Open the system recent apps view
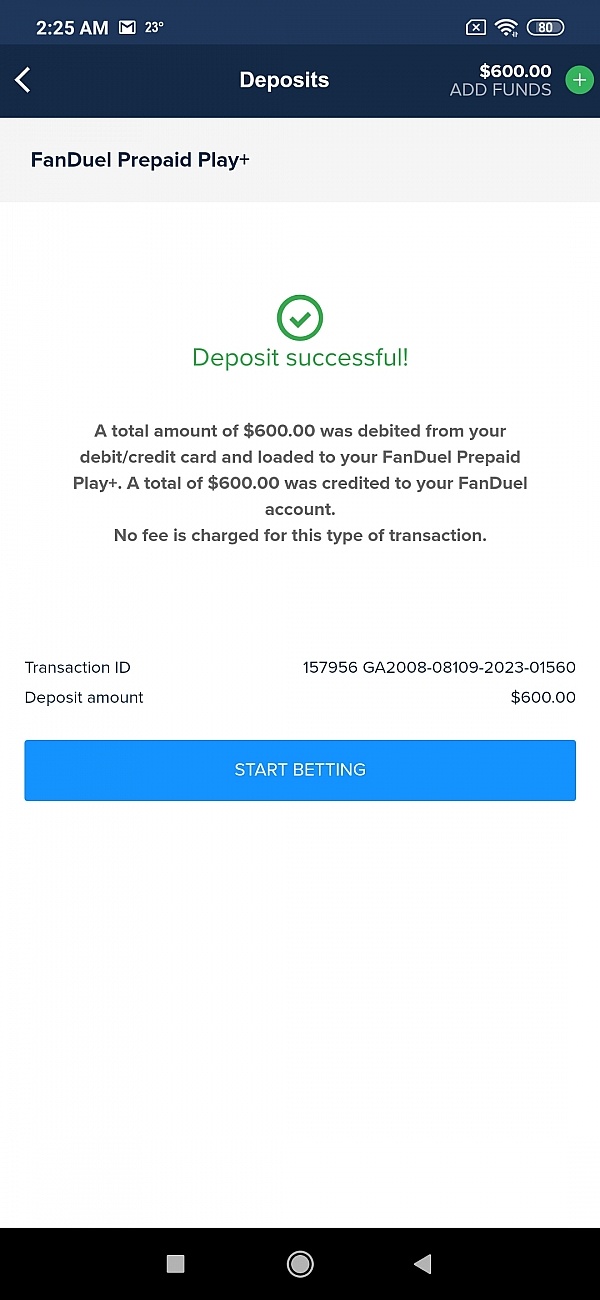The width and height of the screenshot is (600, 1300). click(176, 1264)
